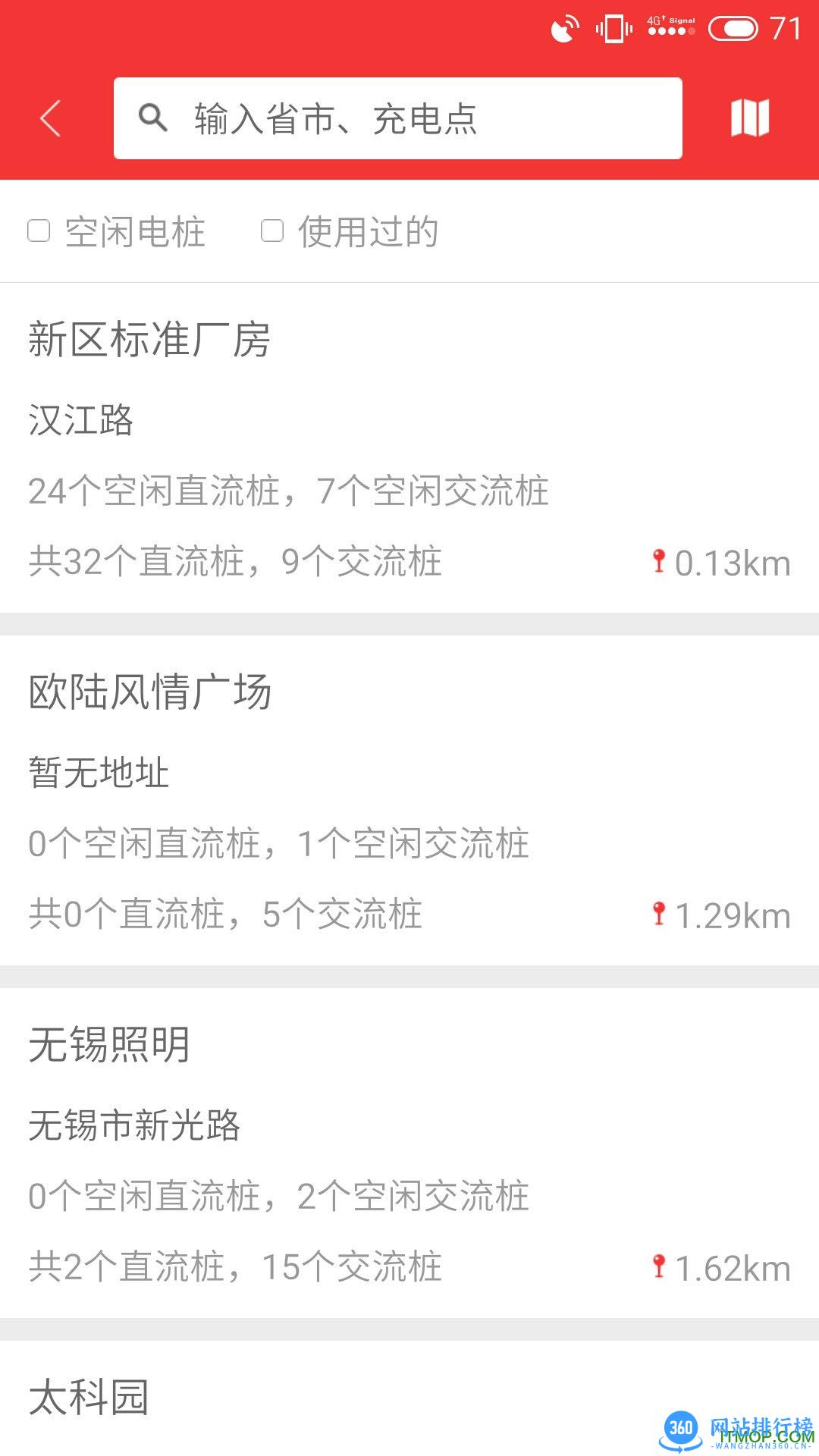Click the 1.29km distance label
The height and width of the screenshot is (1456, 819).
pyautogui.click(x=731, y=915)
